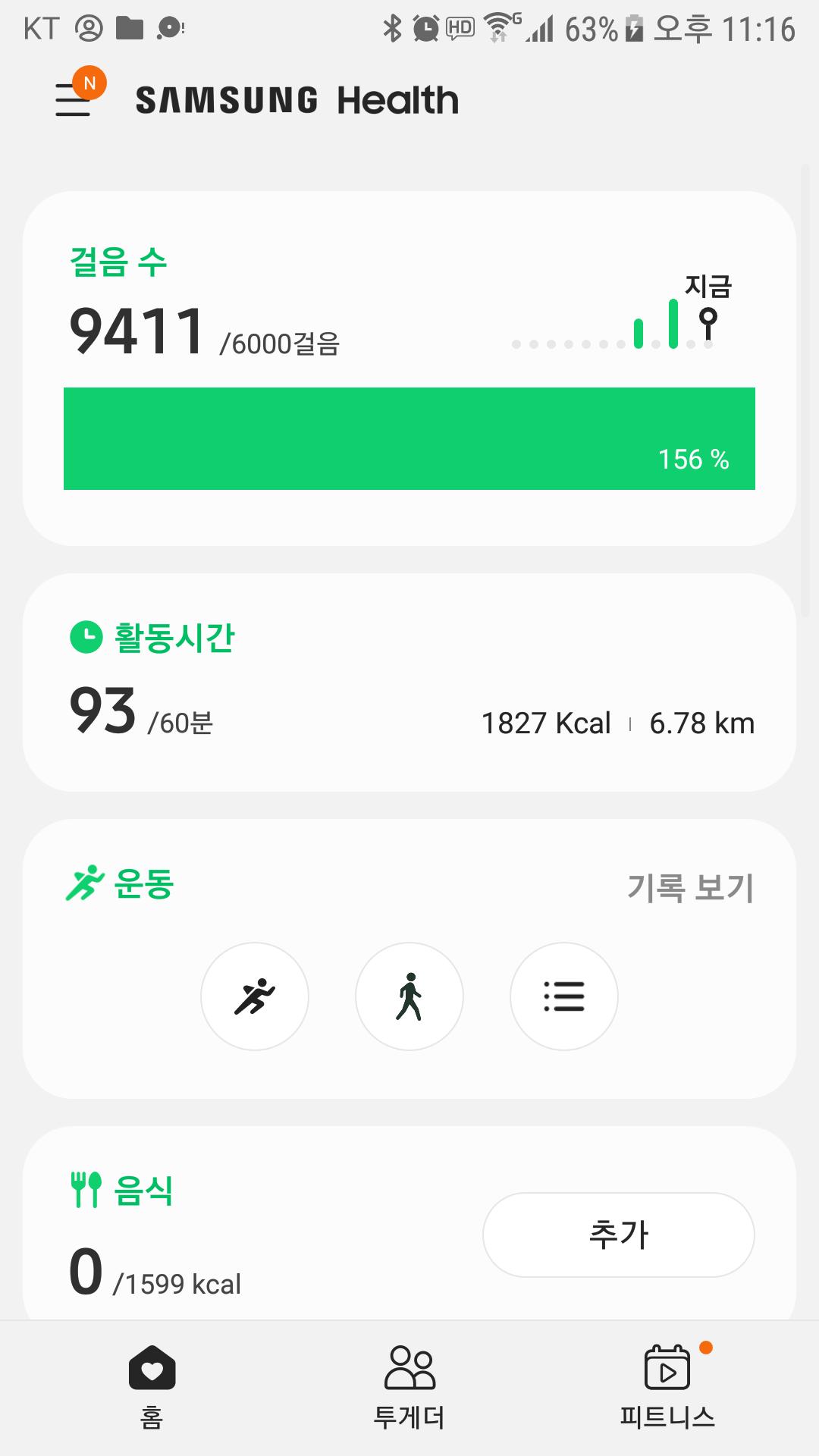This screenshot has height=1456, width=819.
Task: Switch to the 피트니스 tab
Action: tap(667, 1386)
